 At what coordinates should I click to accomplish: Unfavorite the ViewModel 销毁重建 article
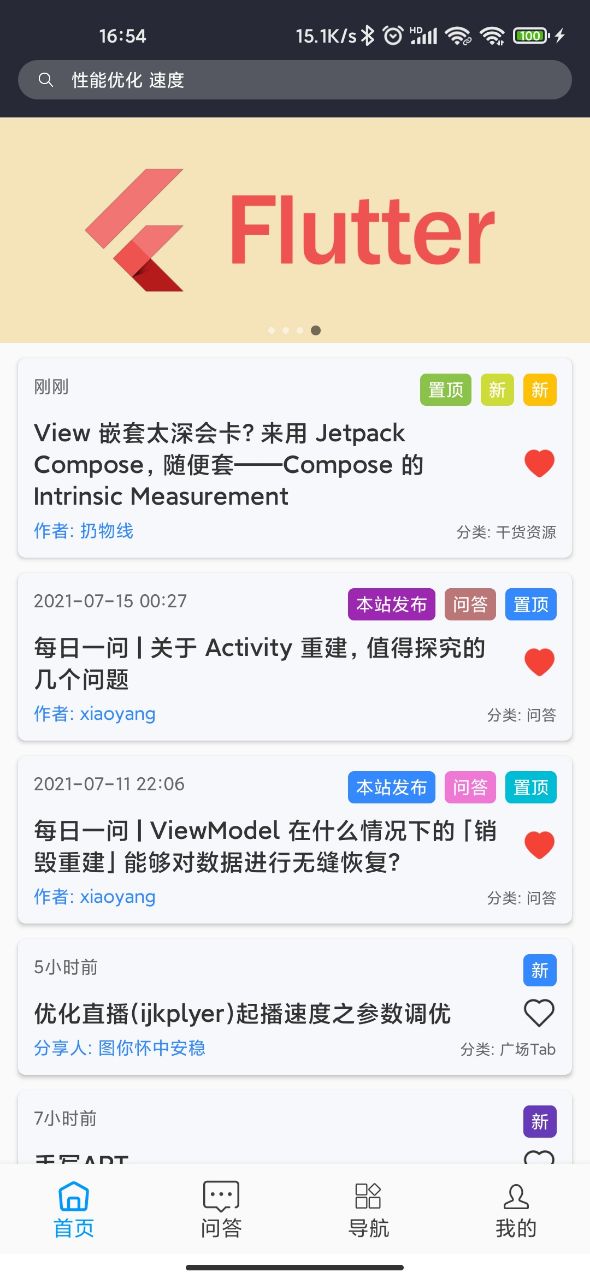pyautogui.click(x=539, y=845)
